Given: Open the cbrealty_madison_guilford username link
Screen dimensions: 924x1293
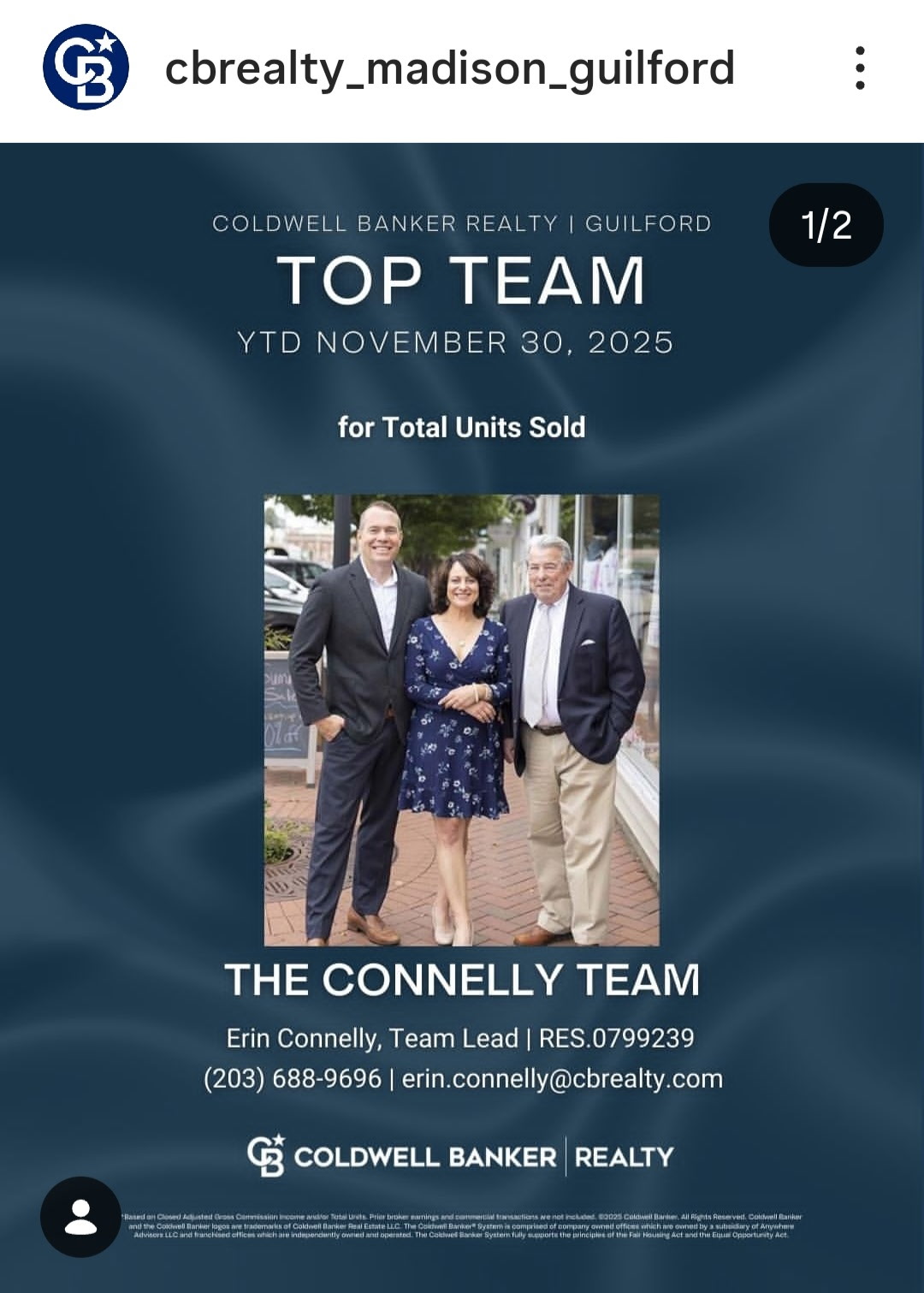Looking at the screenshot, I should [x=449, y=68].
